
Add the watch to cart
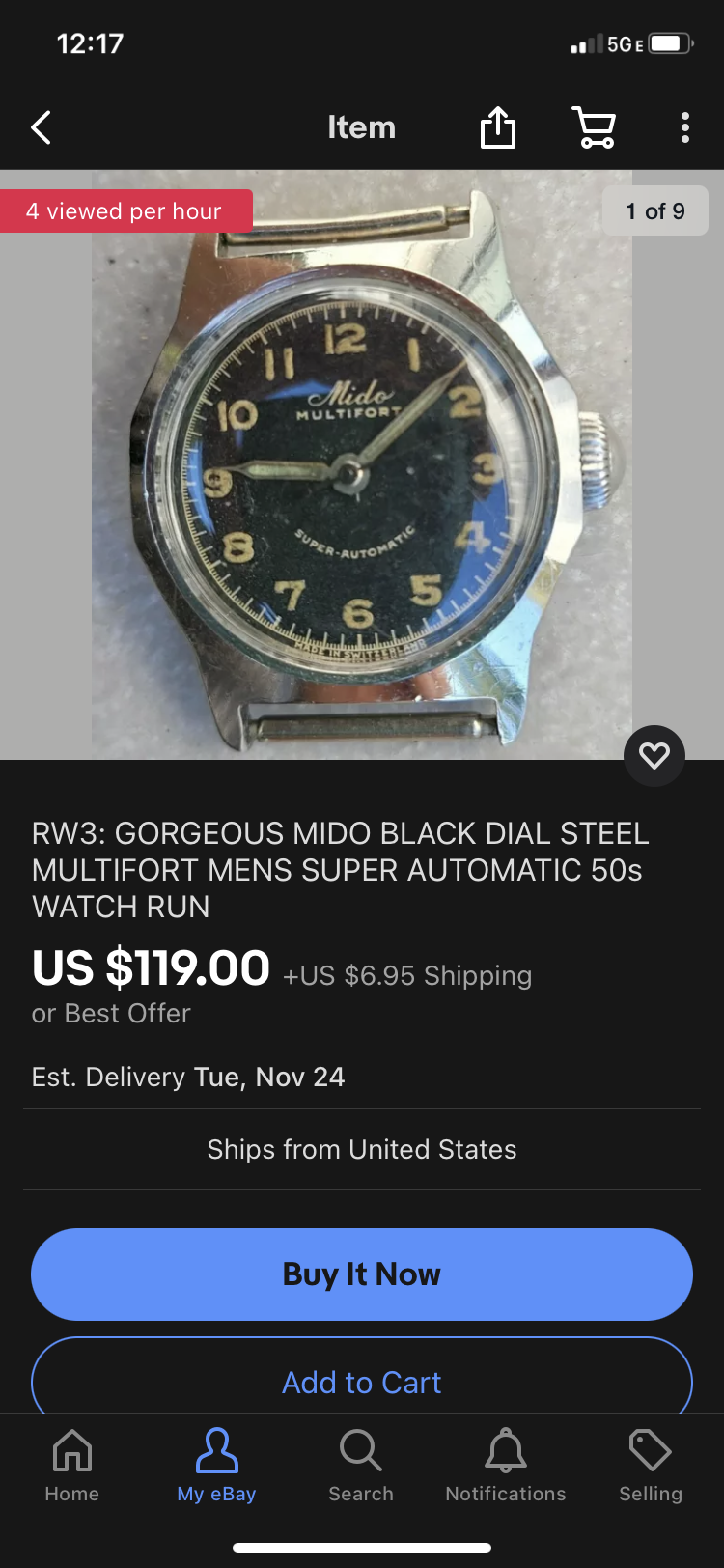362,1381
